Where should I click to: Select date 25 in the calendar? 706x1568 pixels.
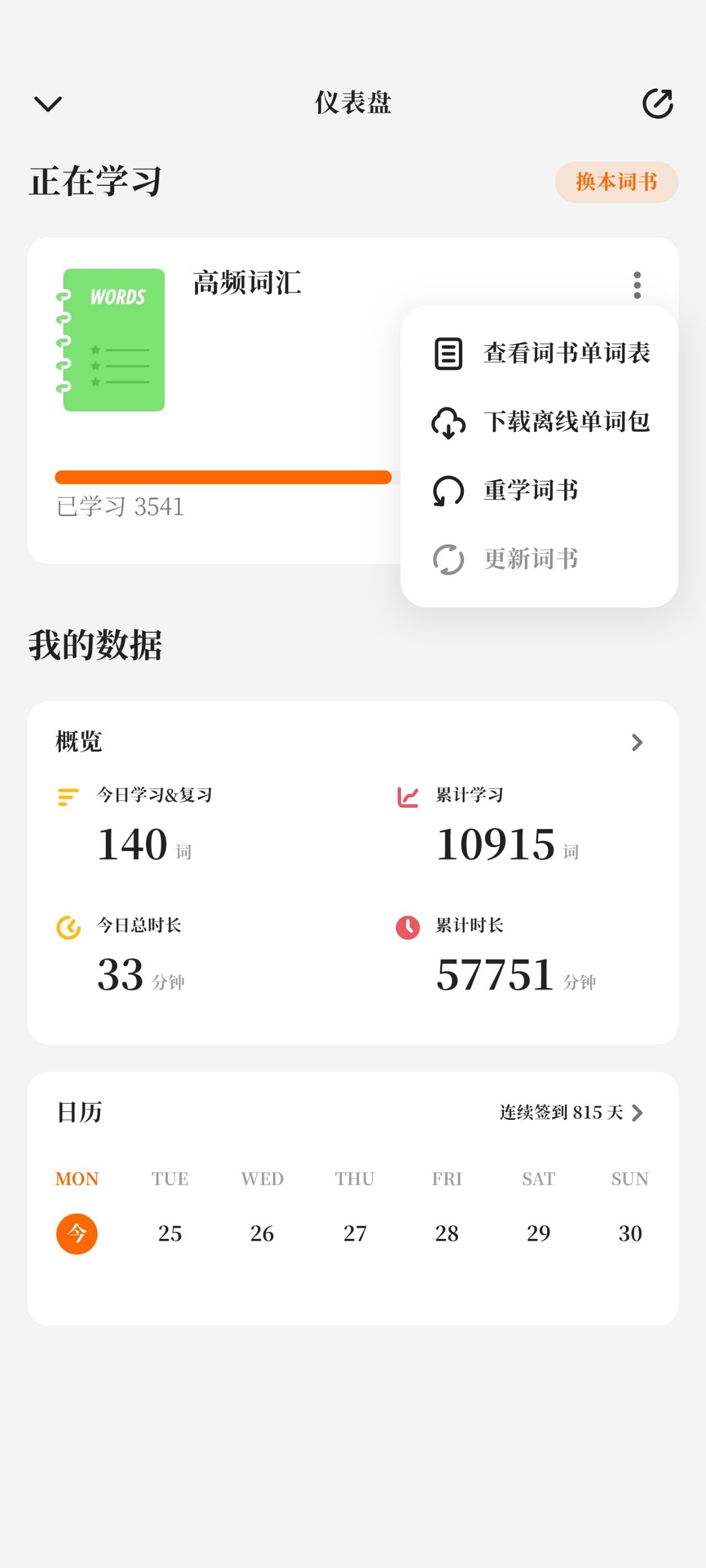point(170,1233)
